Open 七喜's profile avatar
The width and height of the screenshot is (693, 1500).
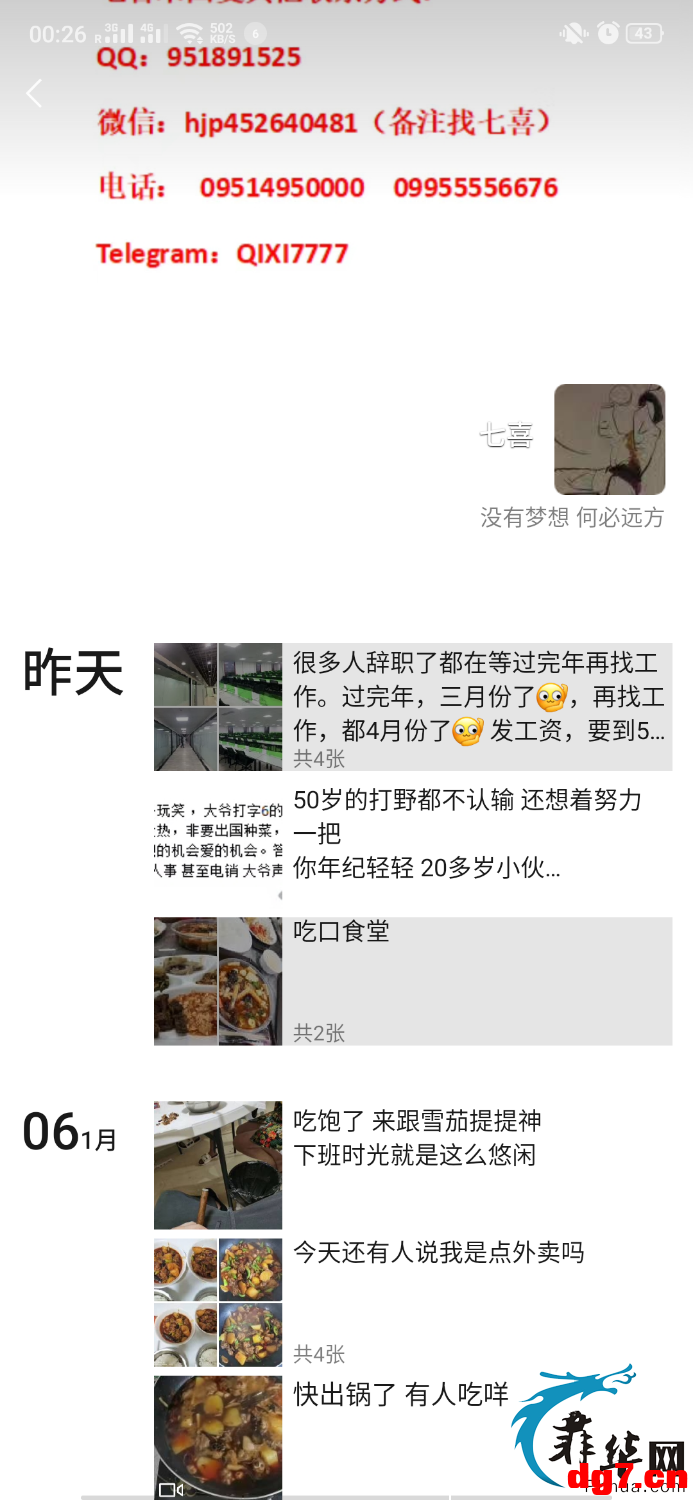coord(610,439)
